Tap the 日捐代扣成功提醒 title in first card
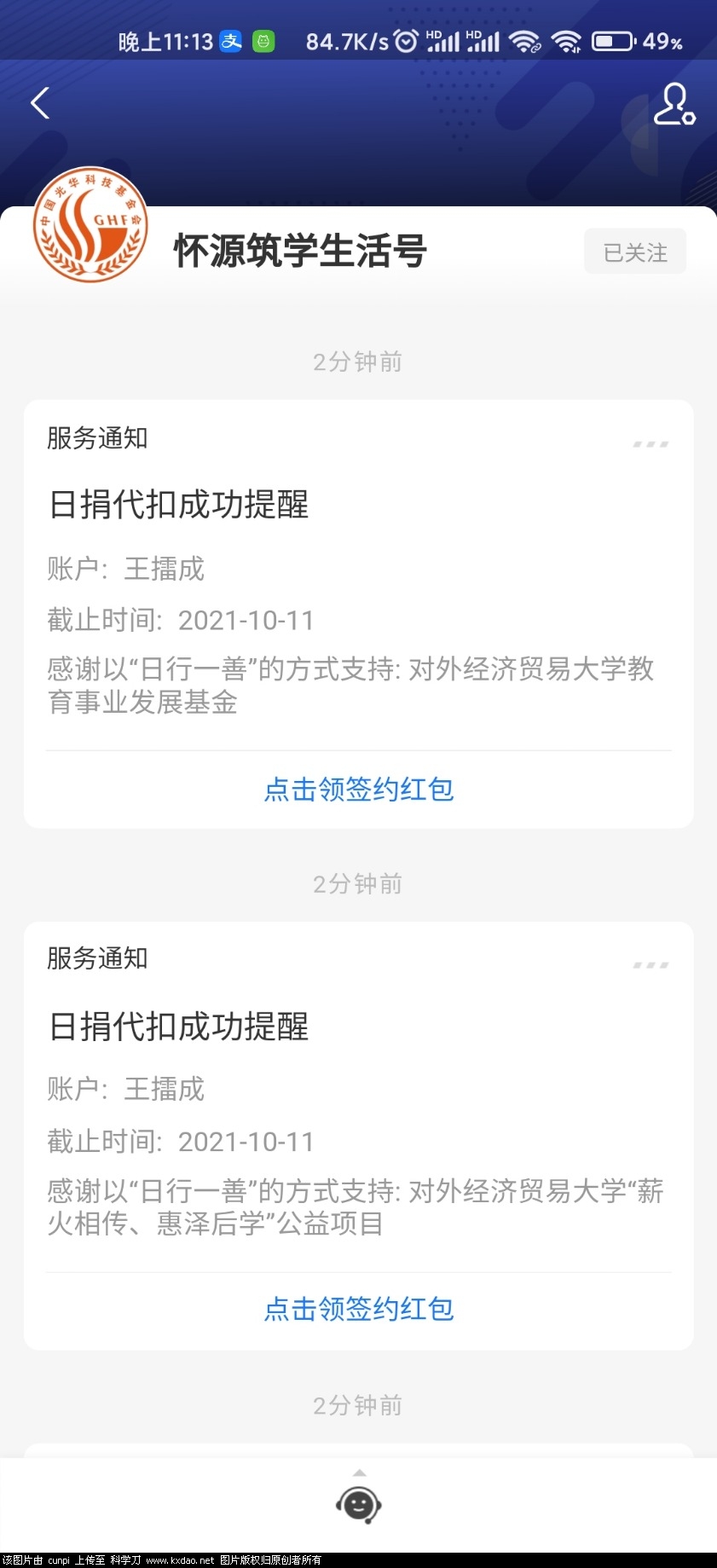 (178, 506)
